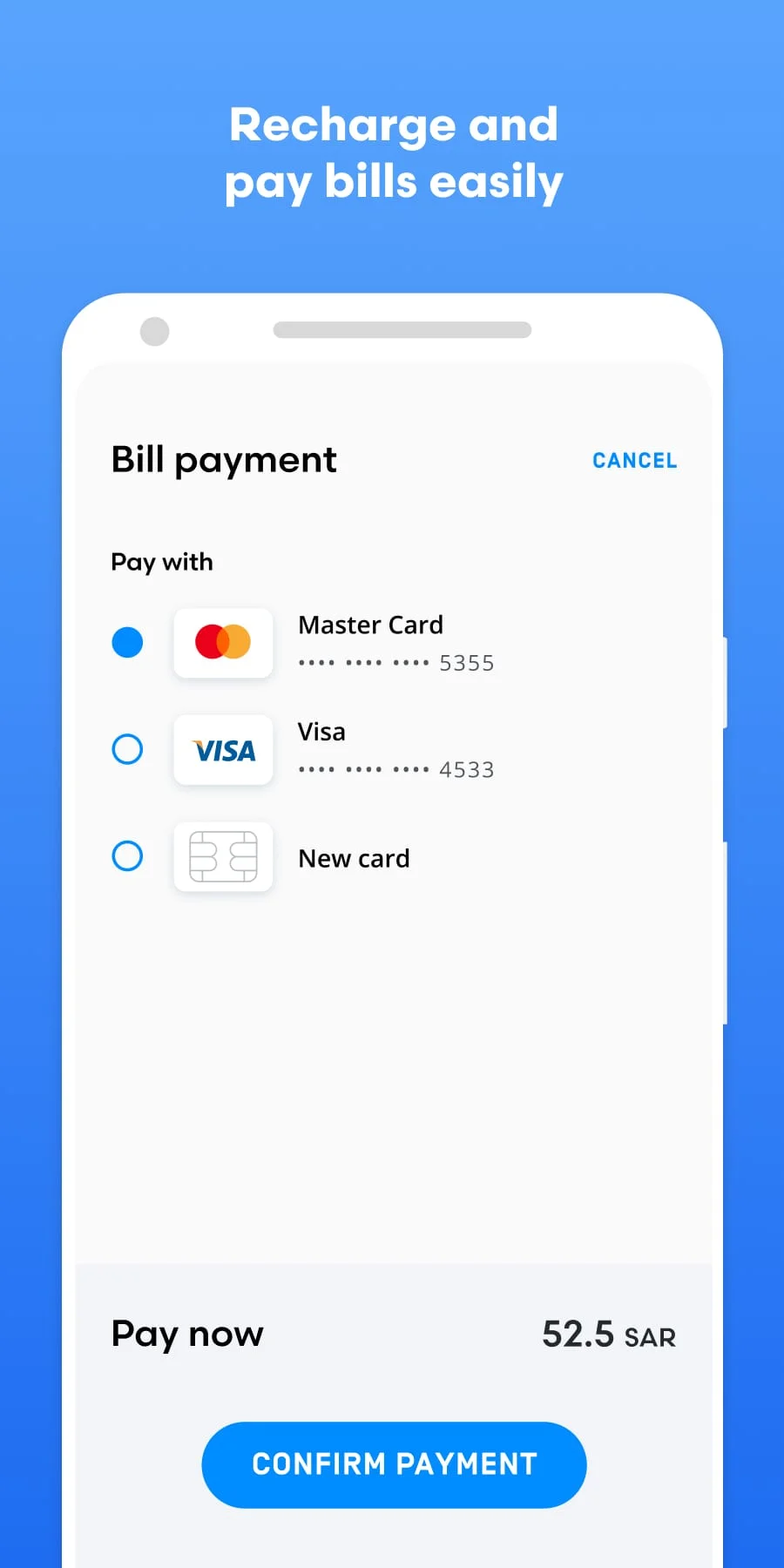Click the Pay now summary label
This screenshot has height=1568, width=784.
(x=186, y=1334)
